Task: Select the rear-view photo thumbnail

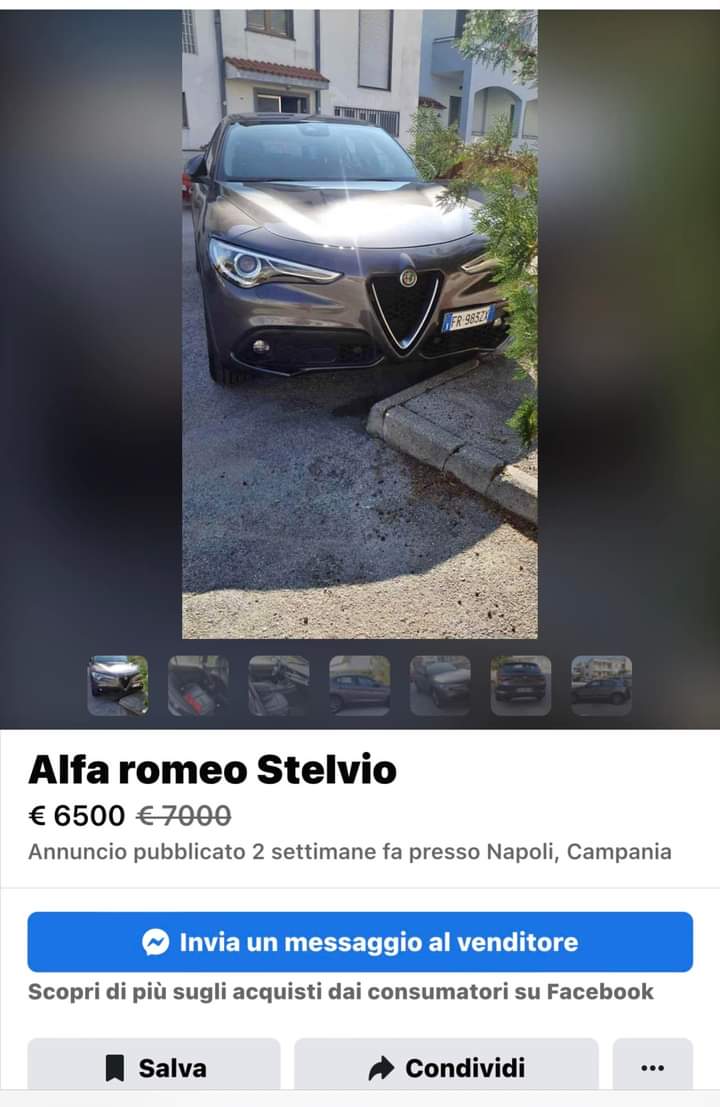Action: [521, 685]
